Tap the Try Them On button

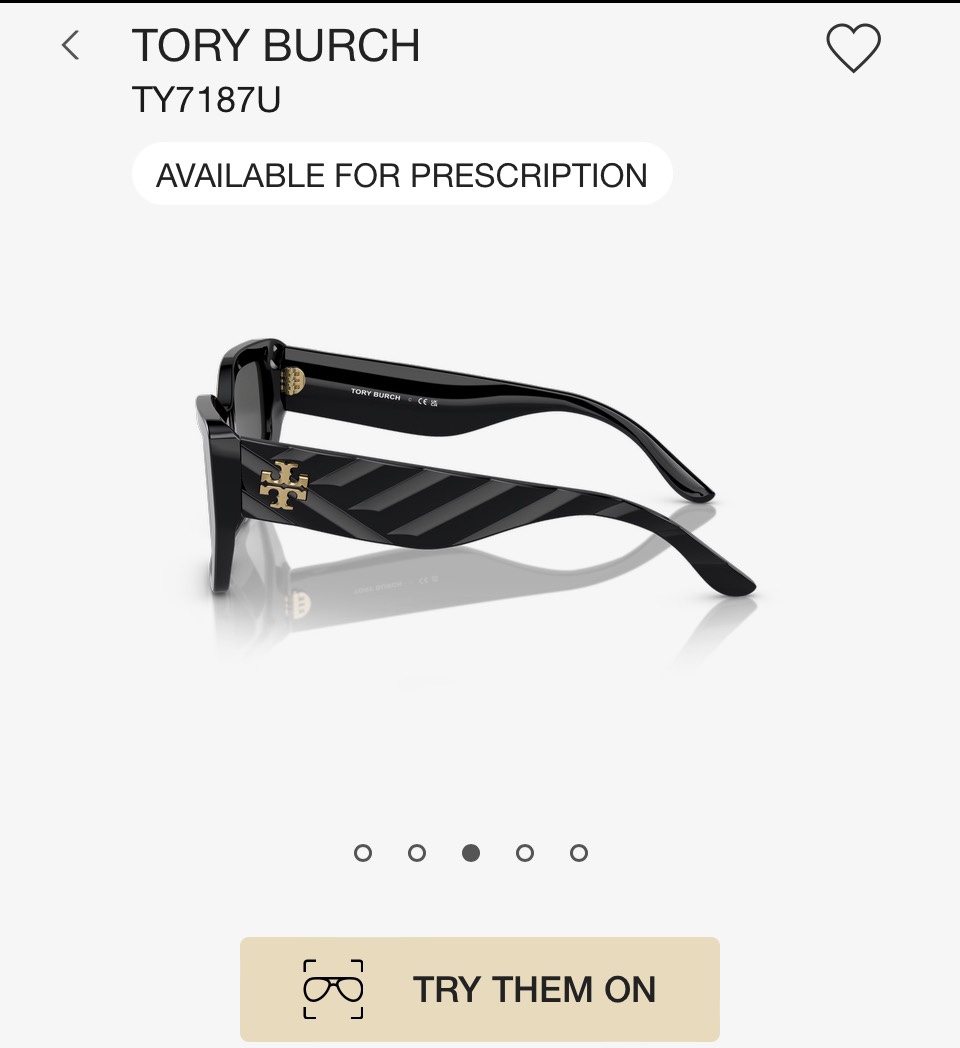(480, 989)
